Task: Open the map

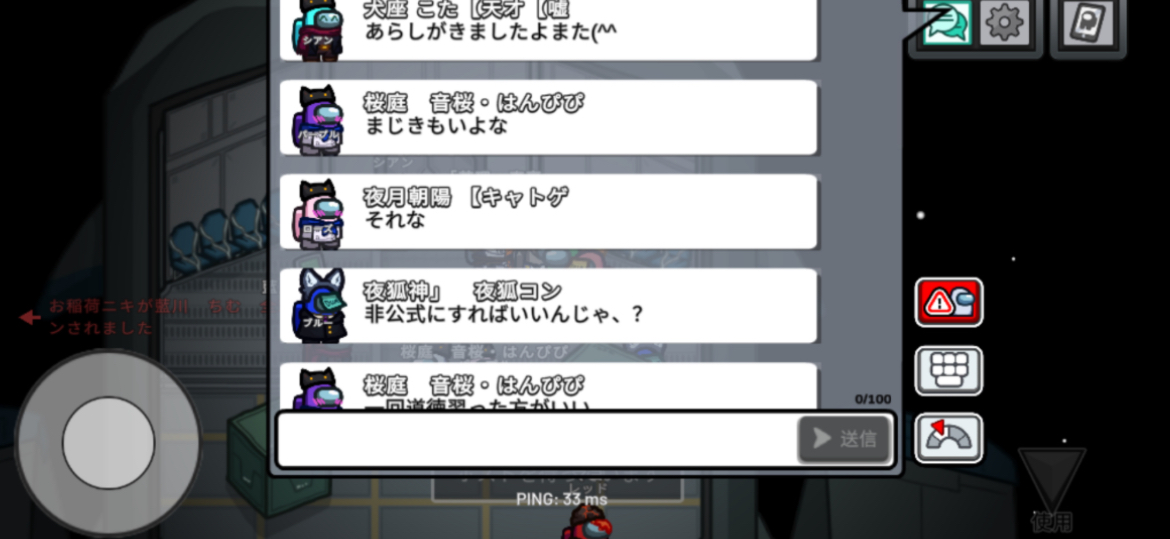Action: (1088, 22)
